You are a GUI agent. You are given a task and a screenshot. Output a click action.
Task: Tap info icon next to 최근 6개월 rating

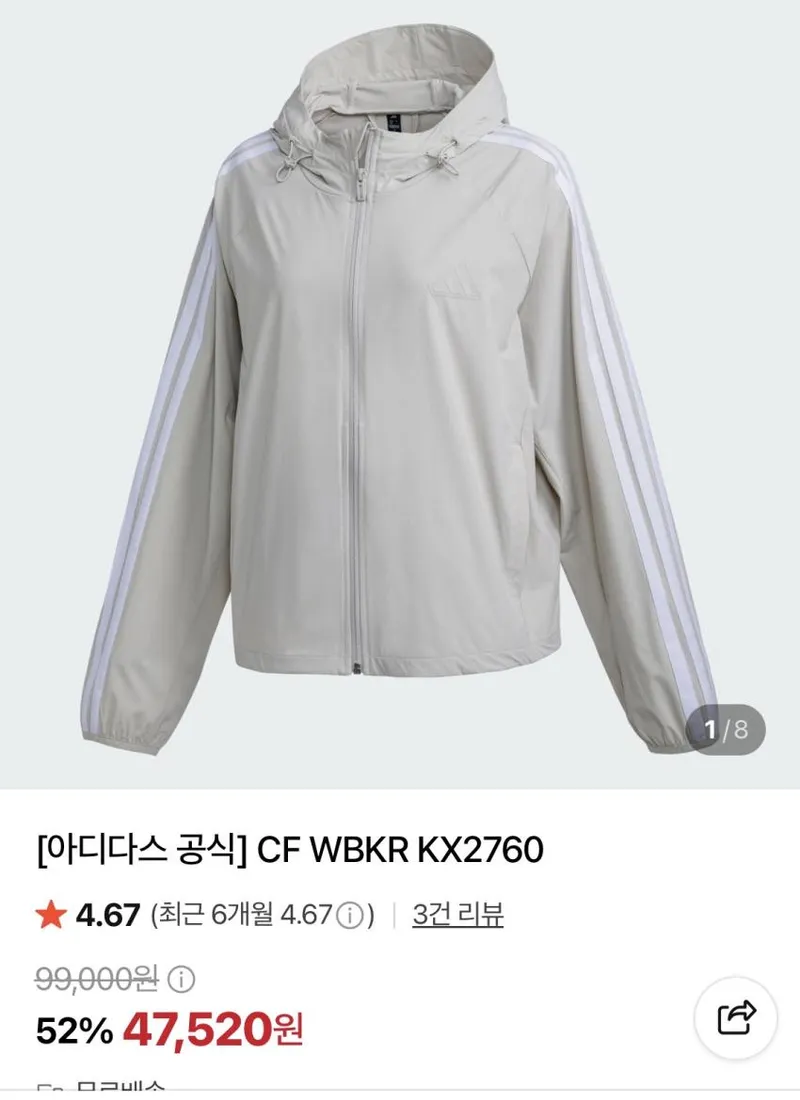pos(349,915)
